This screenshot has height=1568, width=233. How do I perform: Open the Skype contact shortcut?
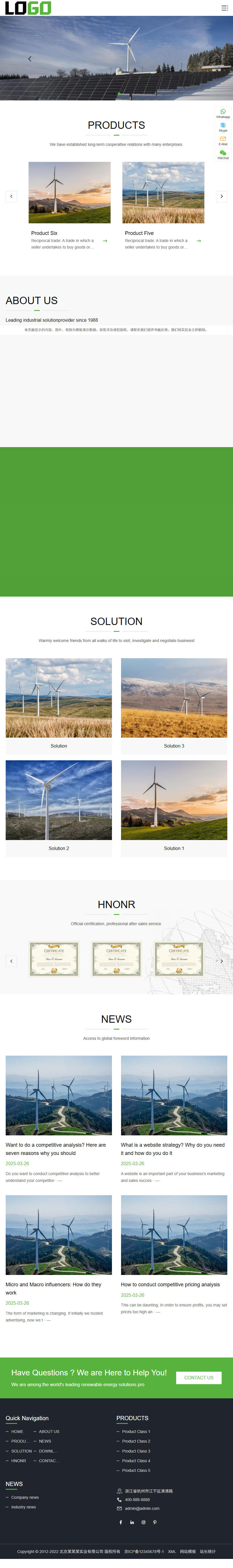[x=223, y=127]
